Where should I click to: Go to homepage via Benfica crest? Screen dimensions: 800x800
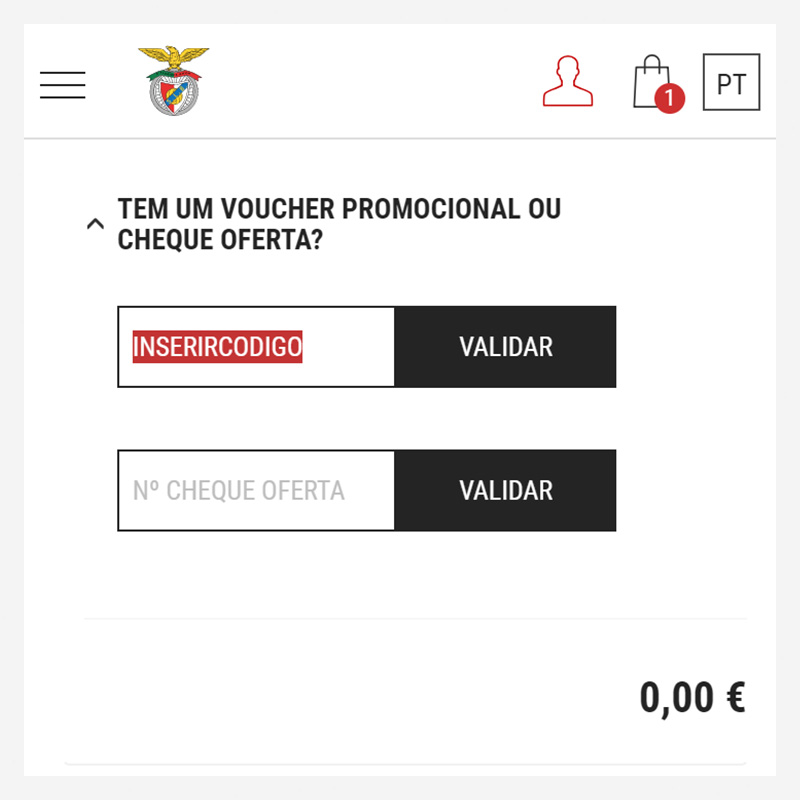(x=174, y=81)
